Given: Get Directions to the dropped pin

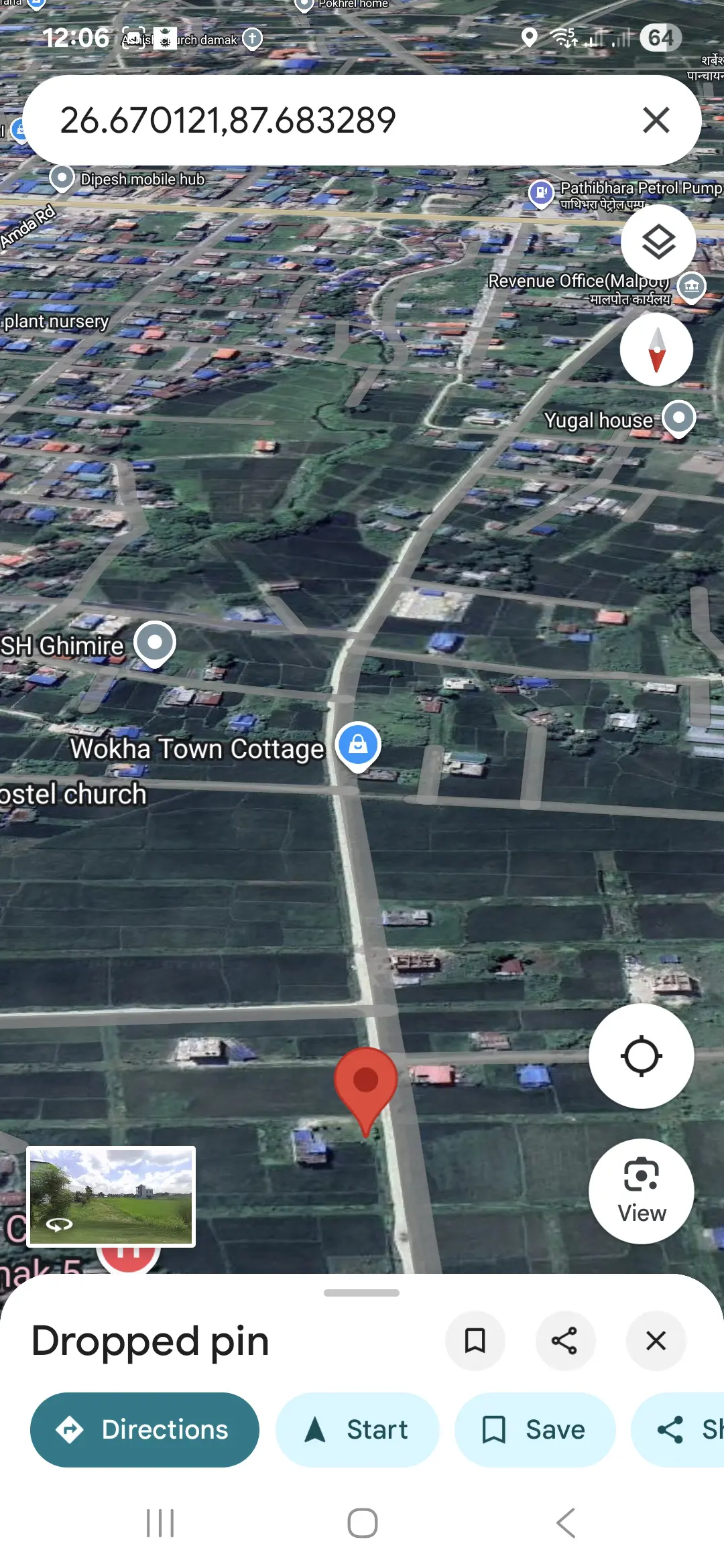Looking at the screenshot, I should pos(145,1429).
